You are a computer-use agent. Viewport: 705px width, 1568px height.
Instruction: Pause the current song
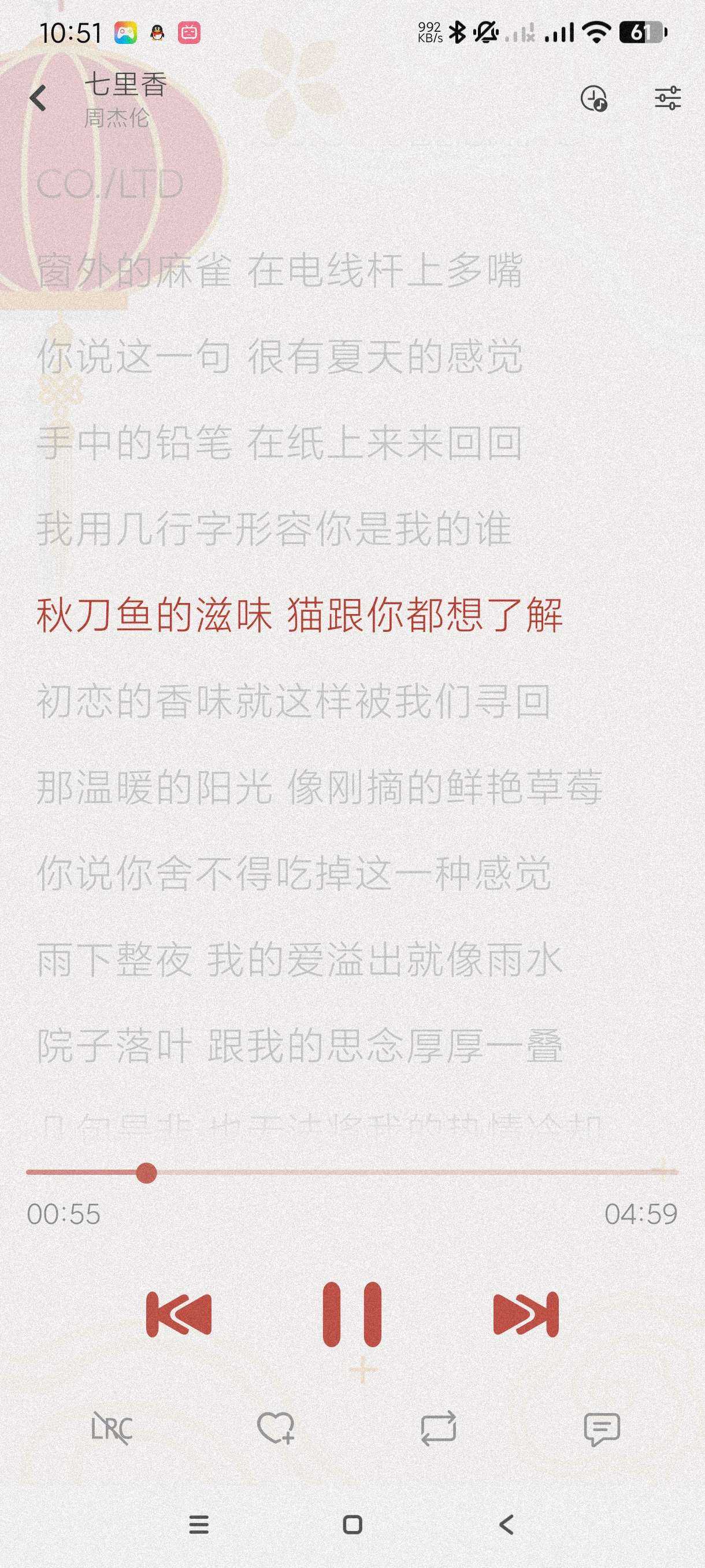(x=351, y=1315)
